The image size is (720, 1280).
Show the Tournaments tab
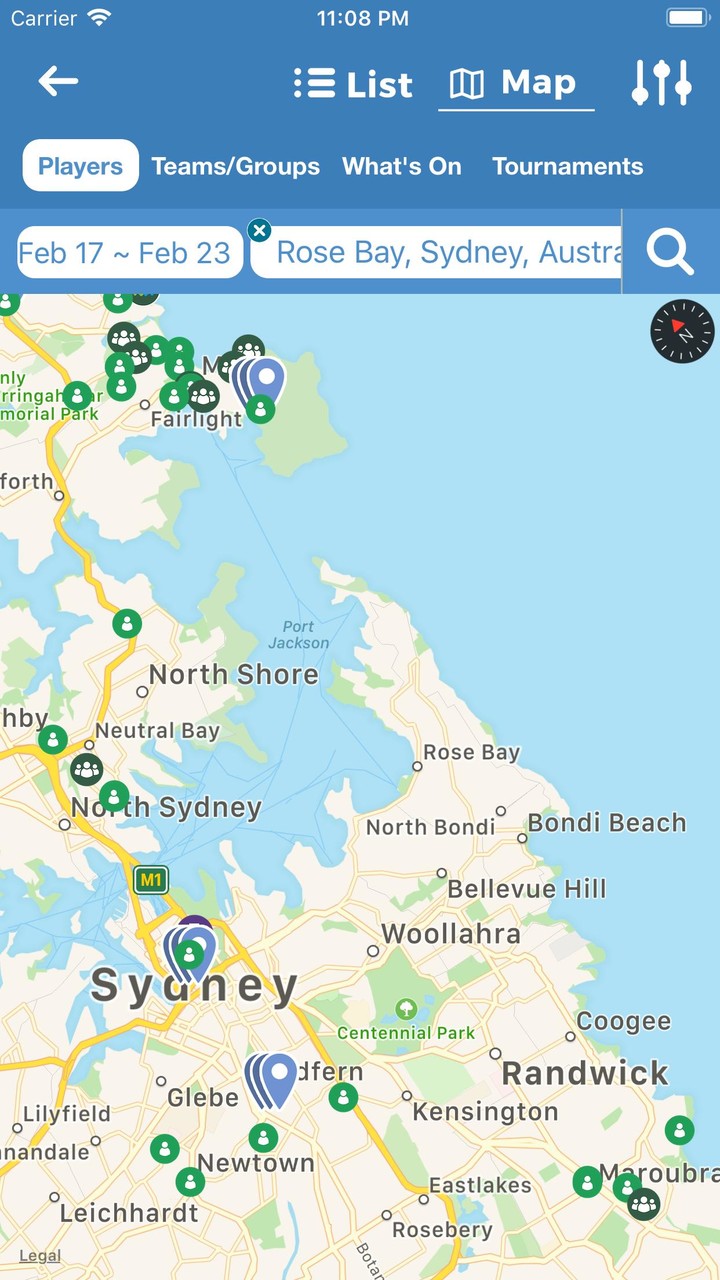pyautogui.click(x=567, y=166)
